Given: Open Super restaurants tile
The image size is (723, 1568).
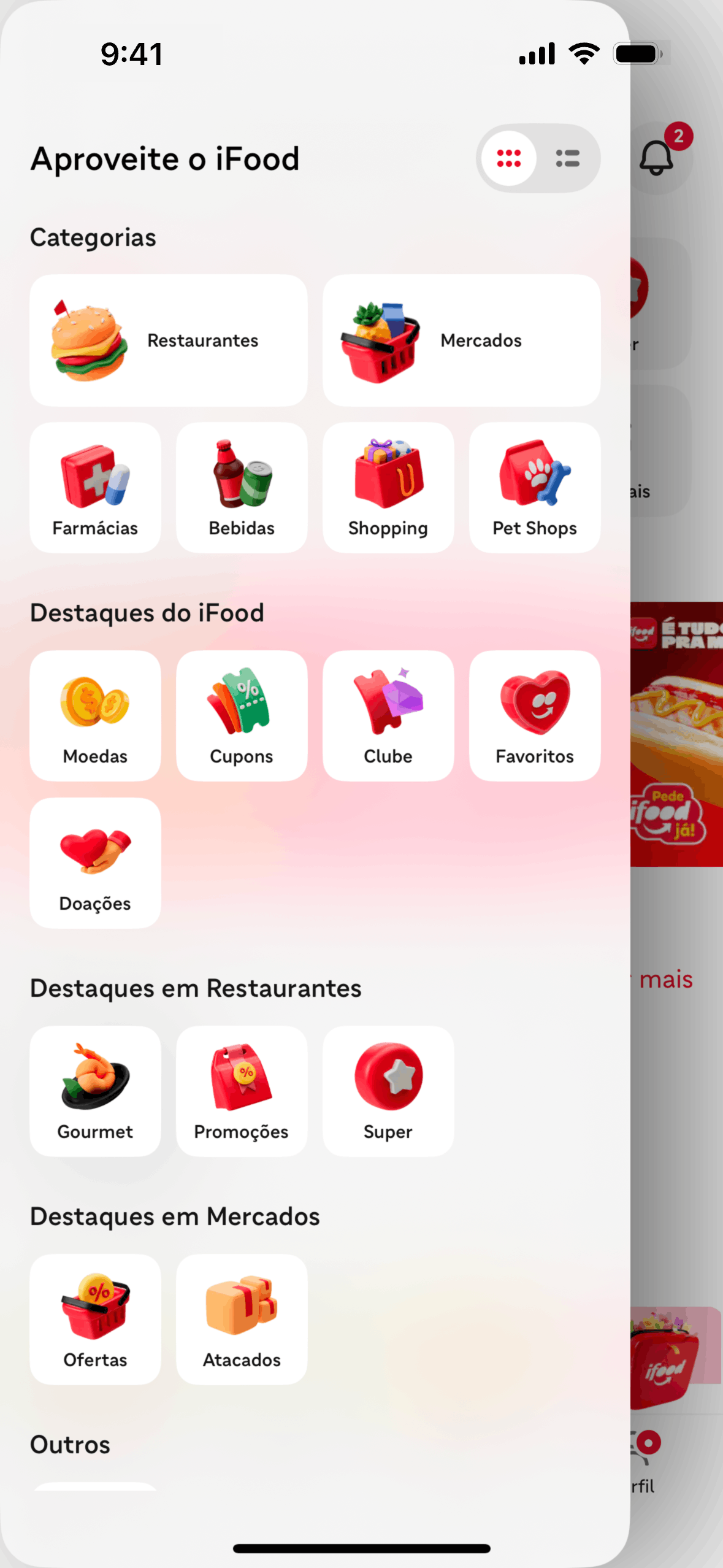Looking at the screenshot, I should coord(388,1091).
